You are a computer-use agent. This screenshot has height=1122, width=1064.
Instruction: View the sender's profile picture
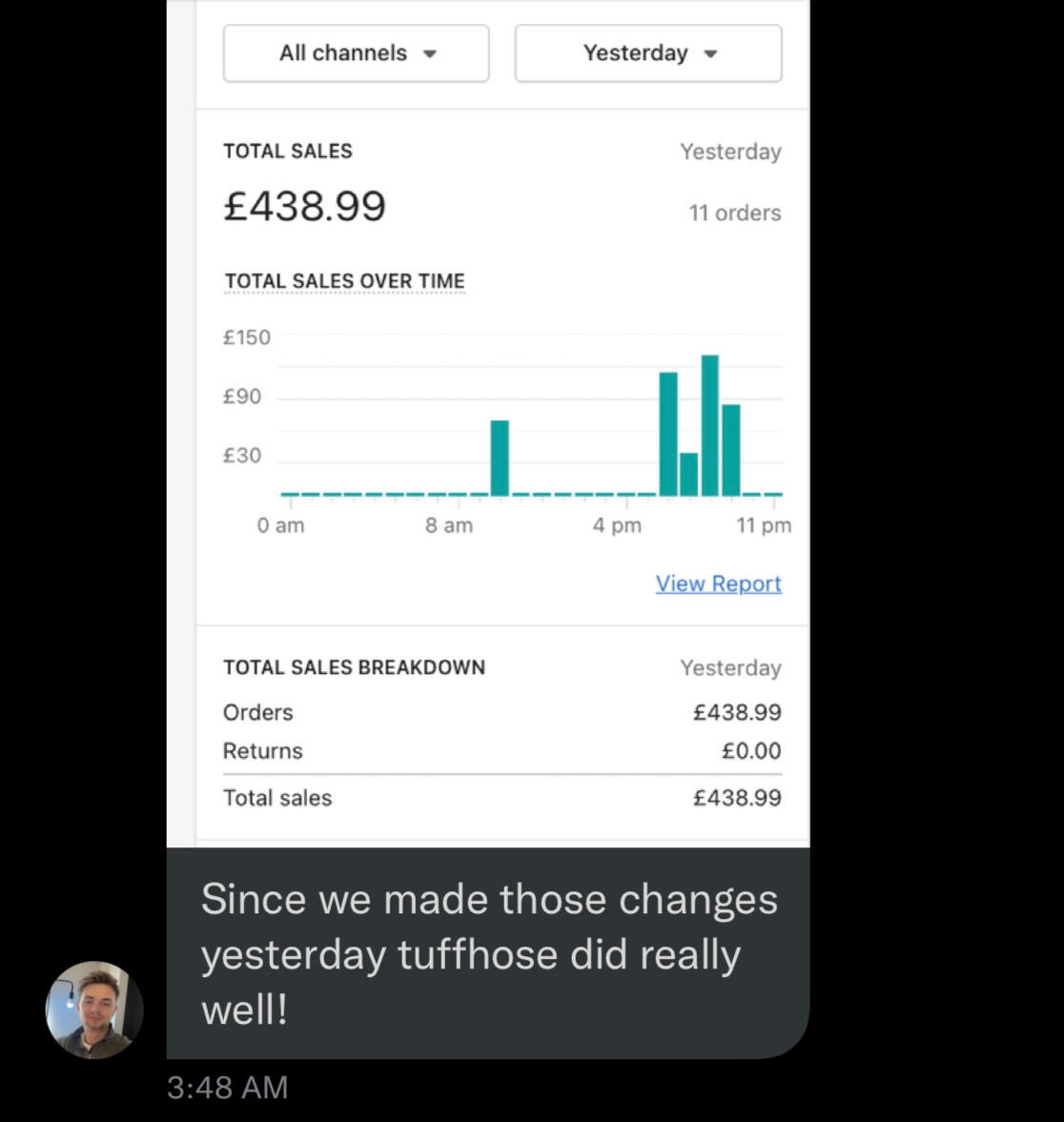click(94, 1010)
